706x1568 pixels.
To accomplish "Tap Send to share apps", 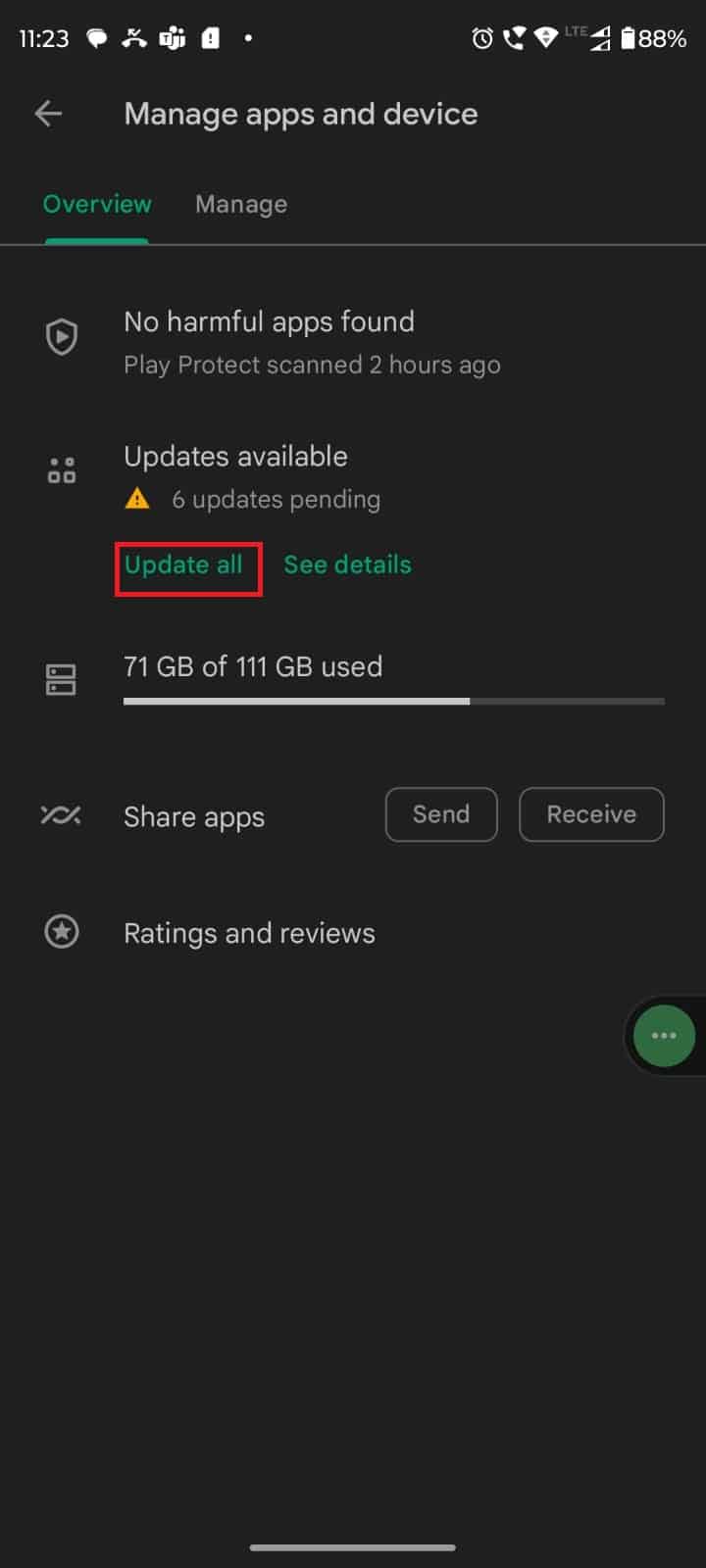I will point(441,814).
